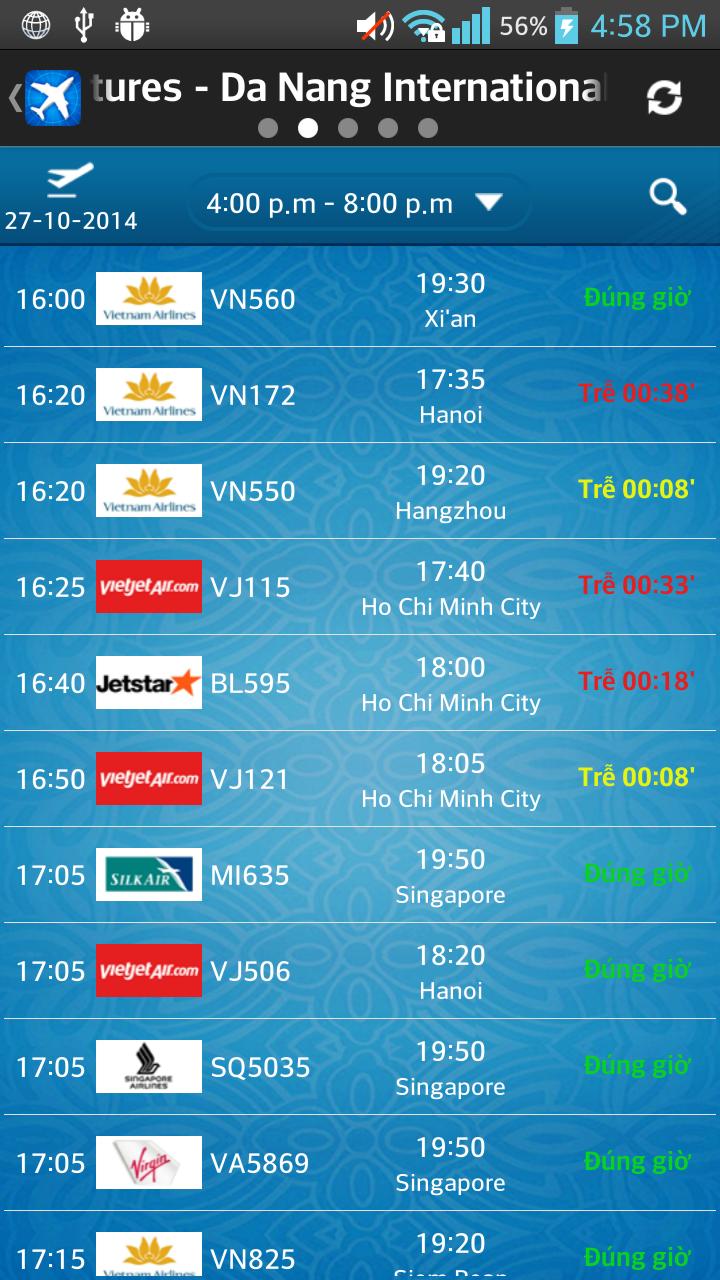Click the 27-10-2014 date label

(71, 222)
